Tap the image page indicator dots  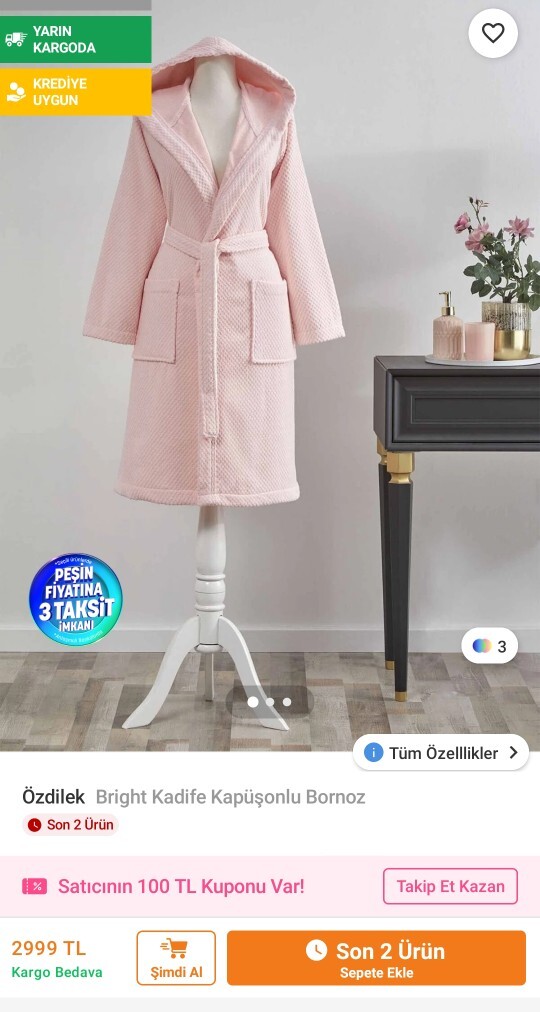(x=270, y=702)
